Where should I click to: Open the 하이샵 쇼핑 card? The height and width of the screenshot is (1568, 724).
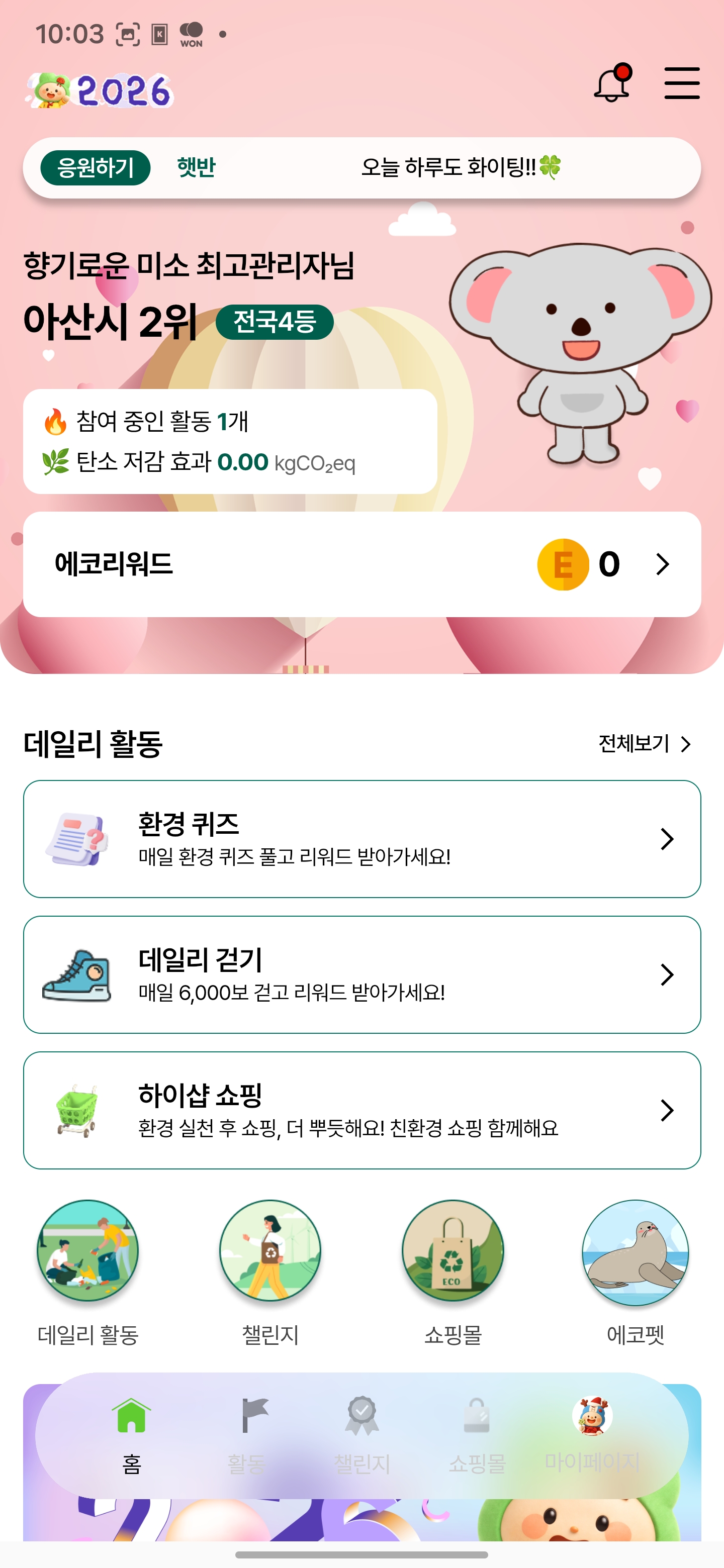click(x=361, y=1110)
